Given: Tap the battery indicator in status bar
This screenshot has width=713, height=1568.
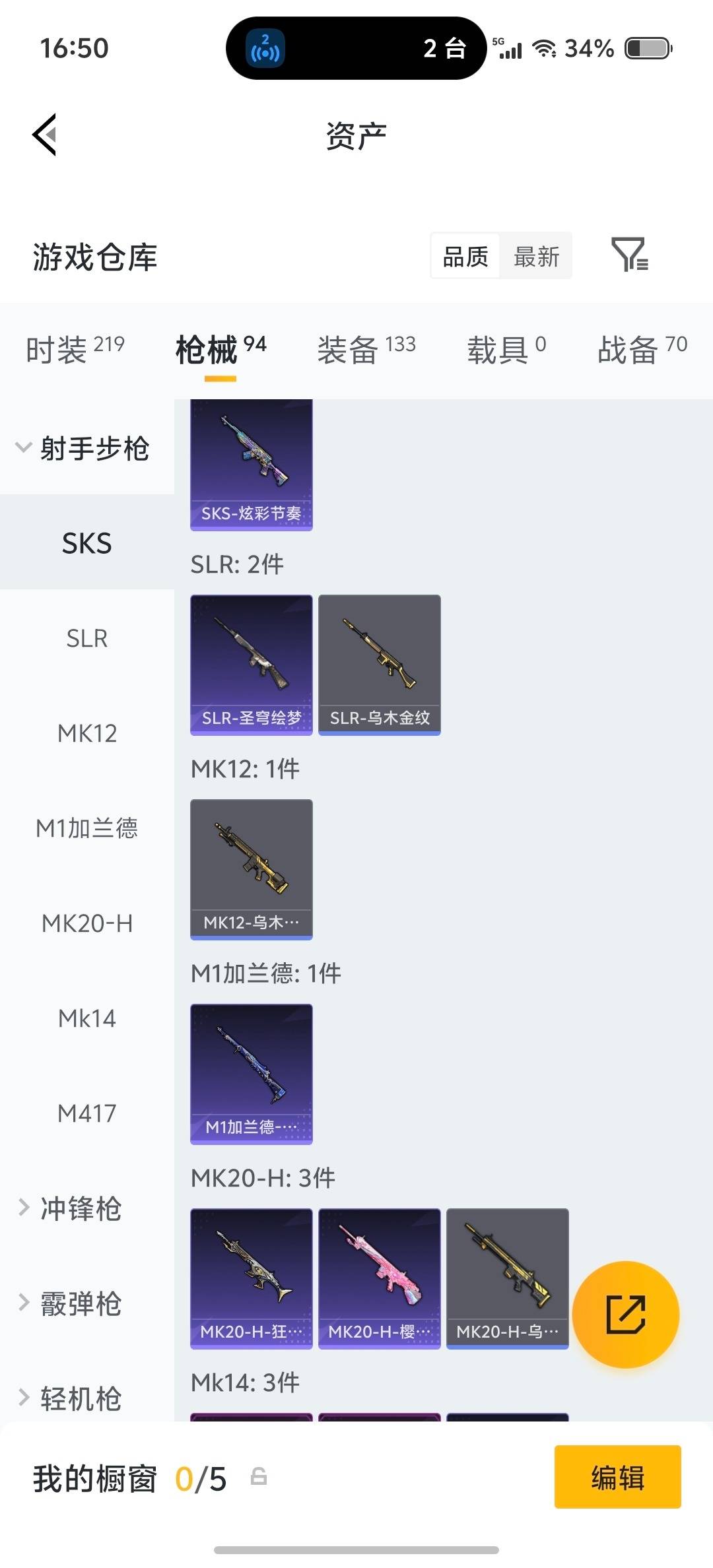Looking at the screenshot, I should [643, 48].
